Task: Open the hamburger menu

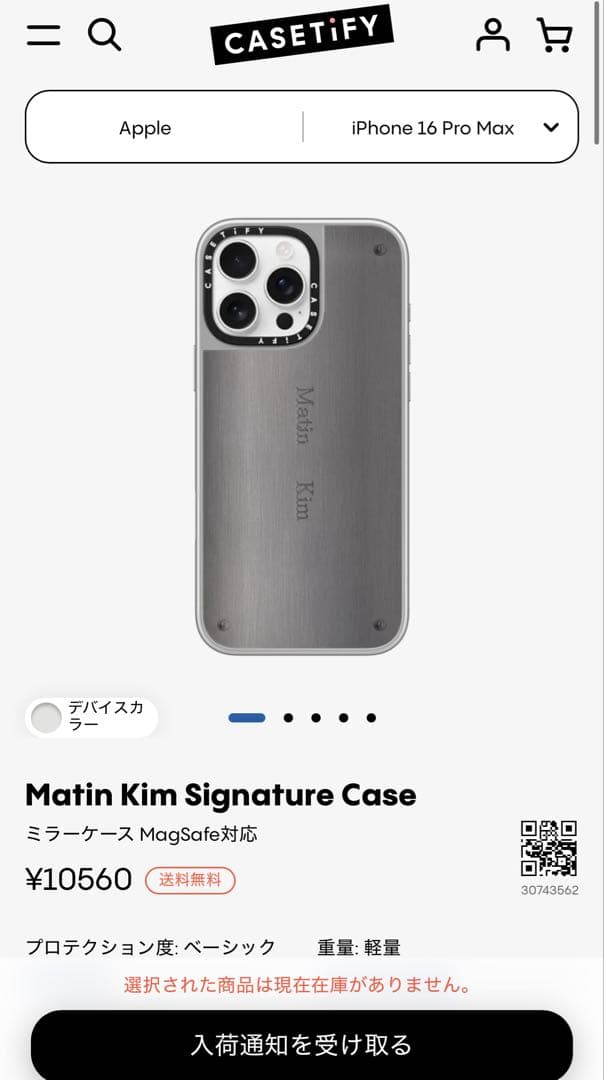Action: 43,35
